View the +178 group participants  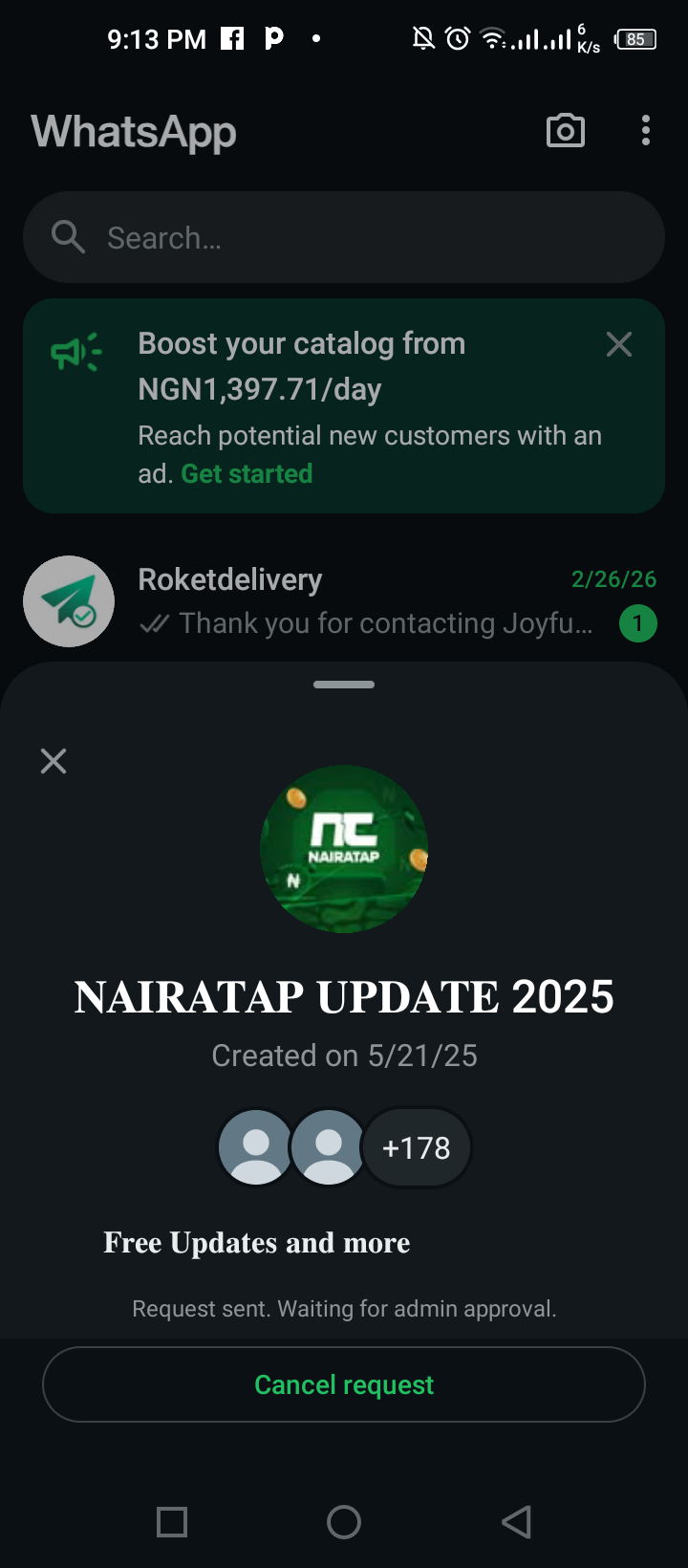[417, 1147]
